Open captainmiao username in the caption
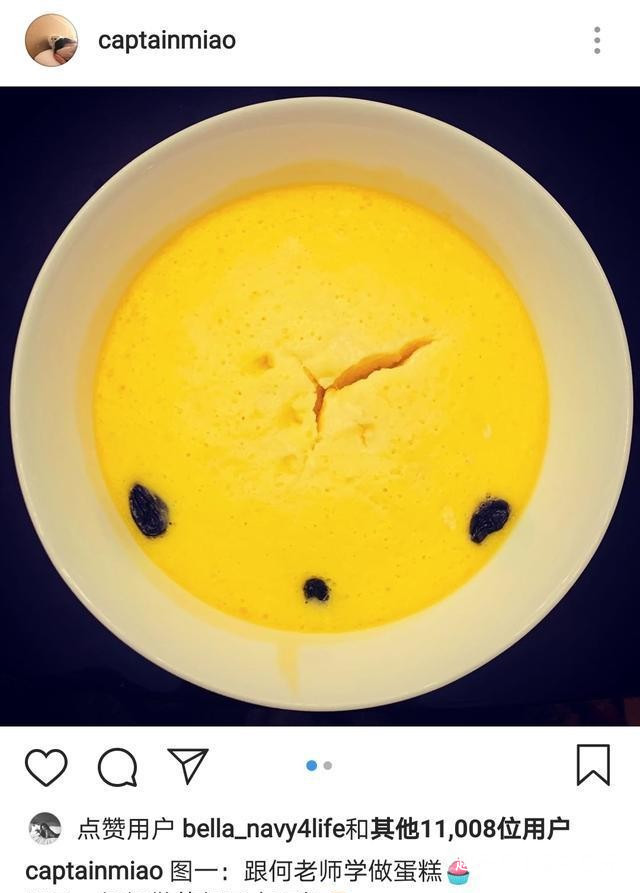 pos(93,871)
